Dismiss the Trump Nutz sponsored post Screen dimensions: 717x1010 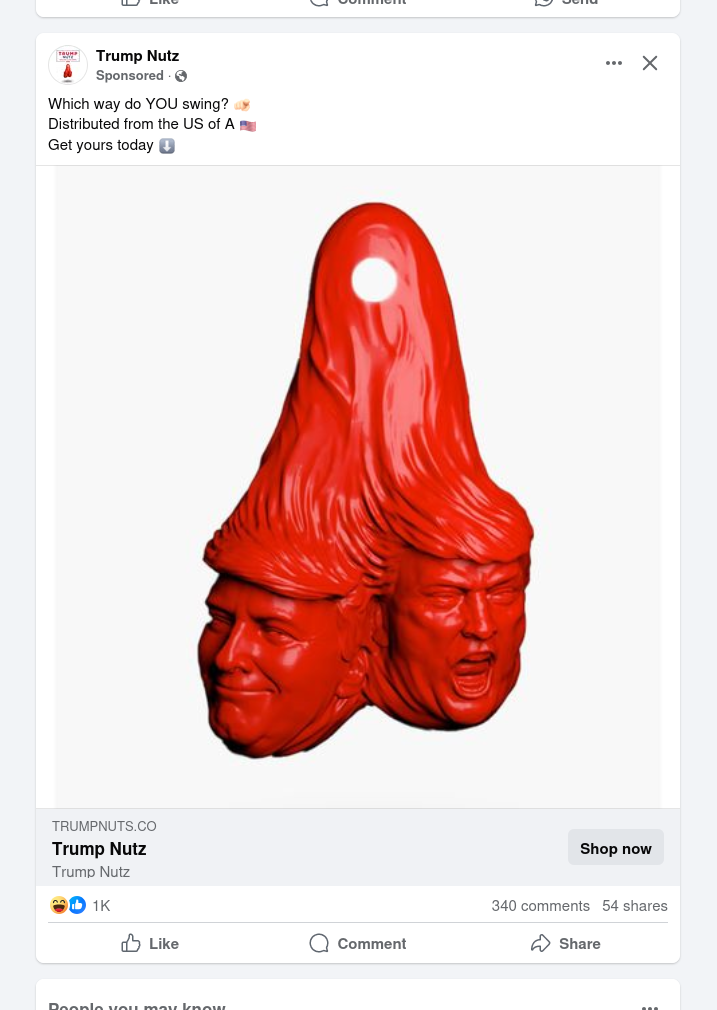pyautogui.click(x=650, y=63)
